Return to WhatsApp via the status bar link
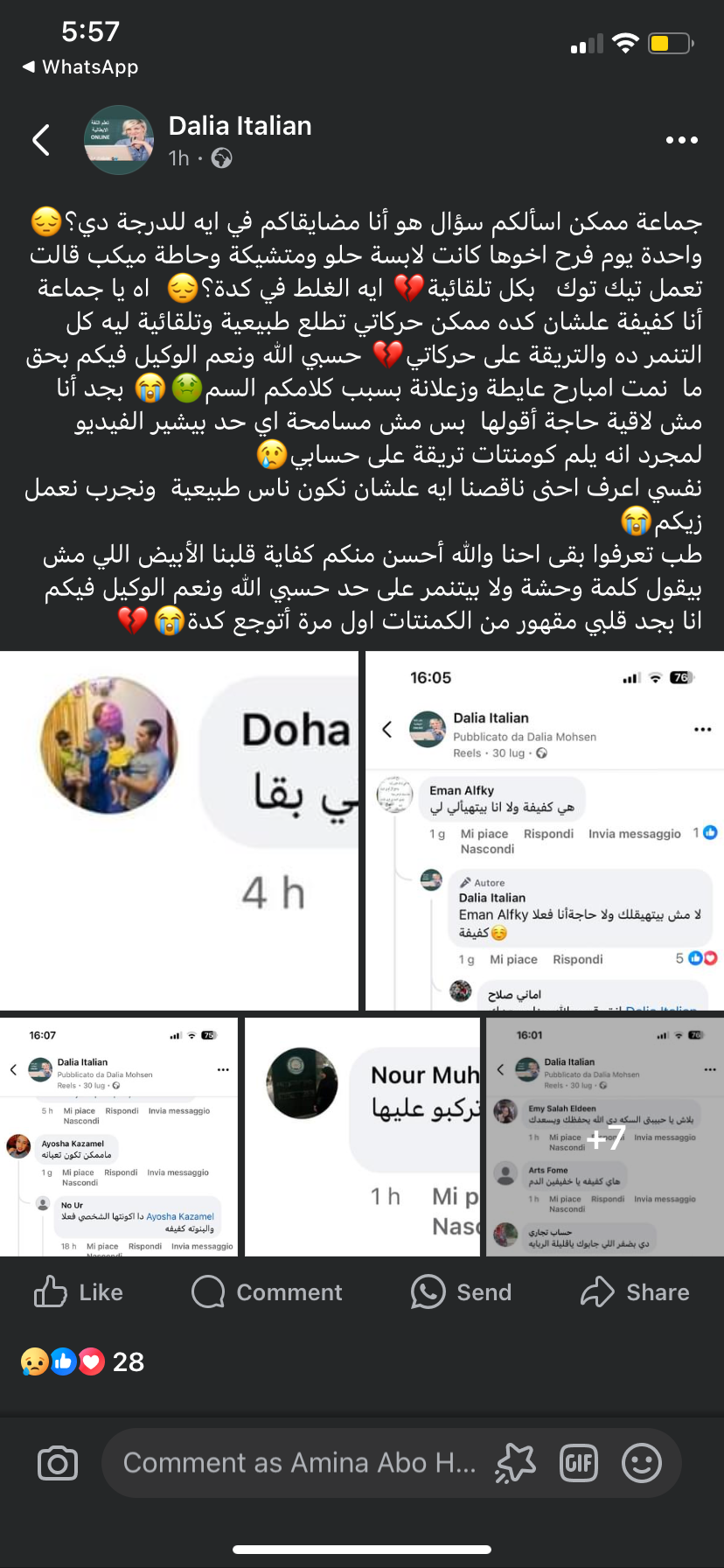Screen dimensions: 724x1568 coord(80,67)
